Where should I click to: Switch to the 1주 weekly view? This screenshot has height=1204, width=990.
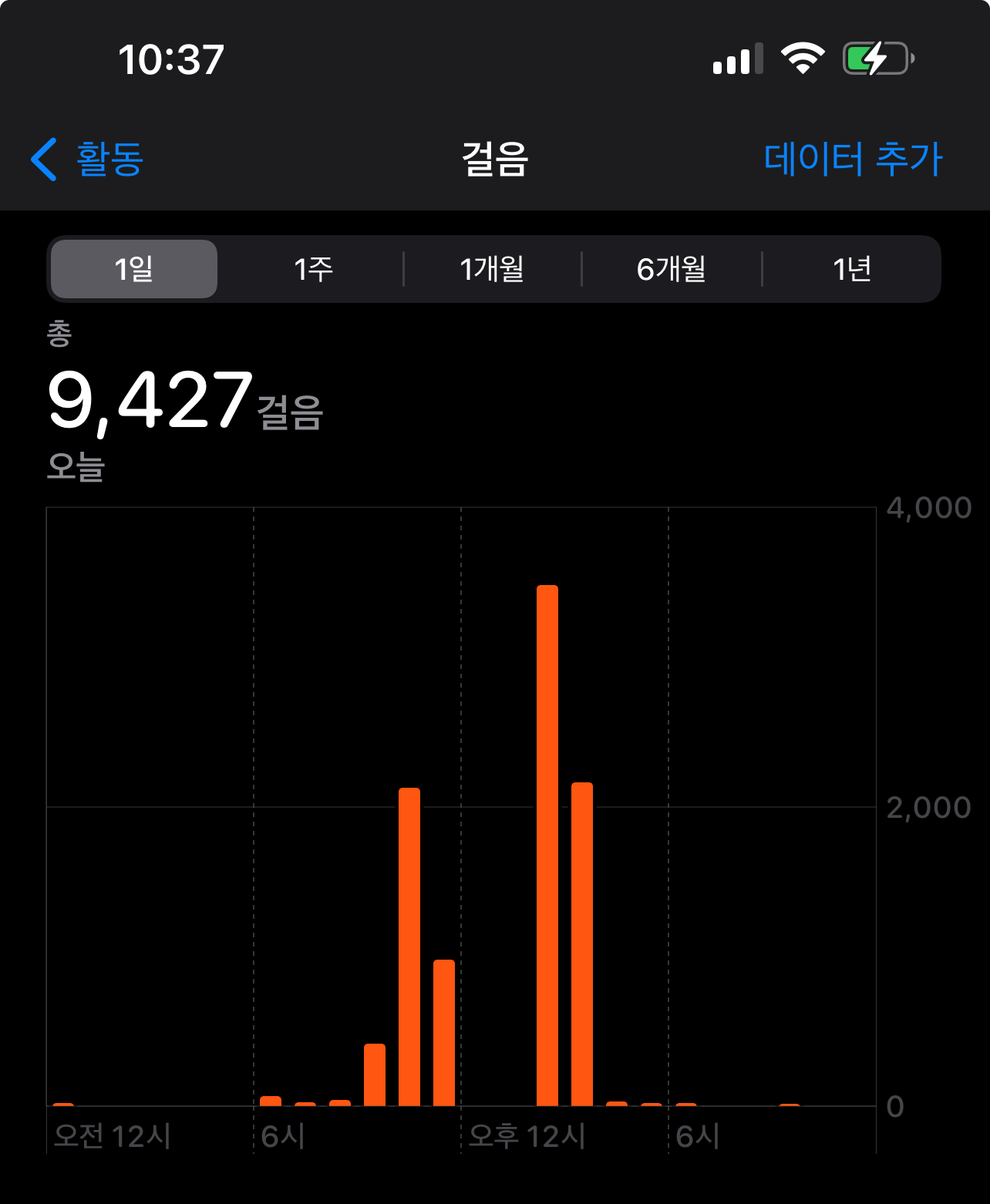tap(313, 269)
